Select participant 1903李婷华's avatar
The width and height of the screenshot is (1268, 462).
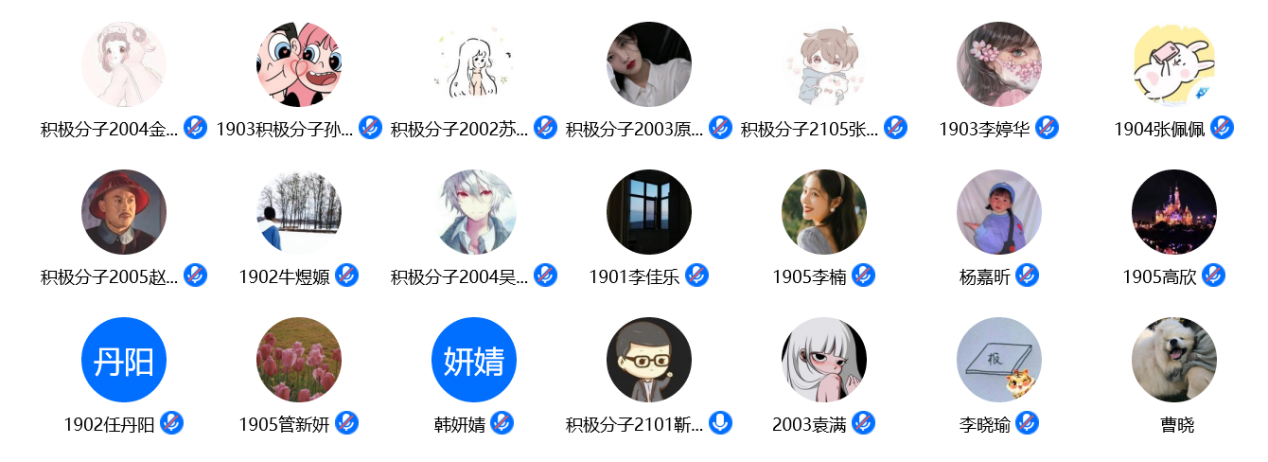click(998, 65)
